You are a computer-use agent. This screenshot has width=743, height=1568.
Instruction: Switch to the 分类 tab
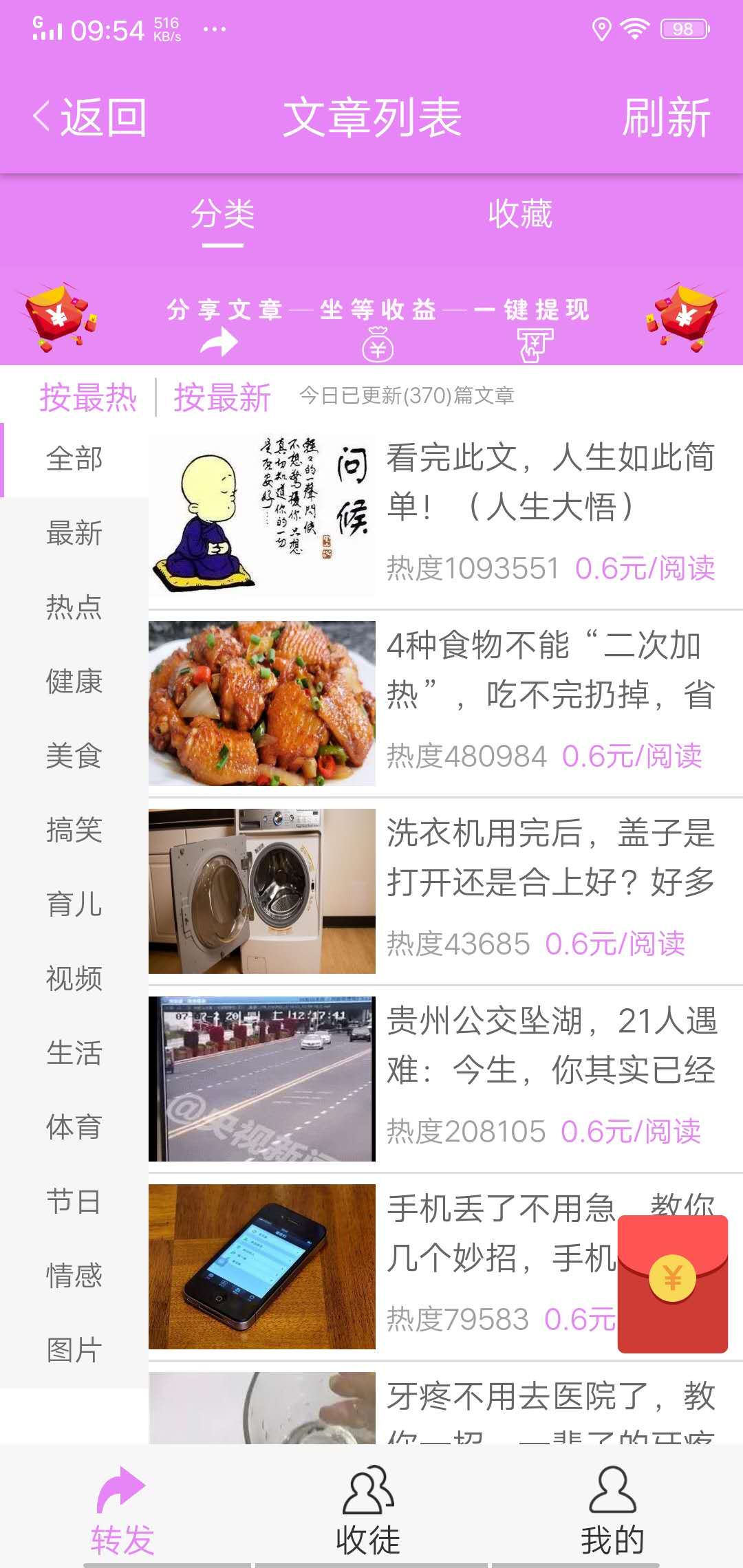pyautogui.click(x=222, y=214)
